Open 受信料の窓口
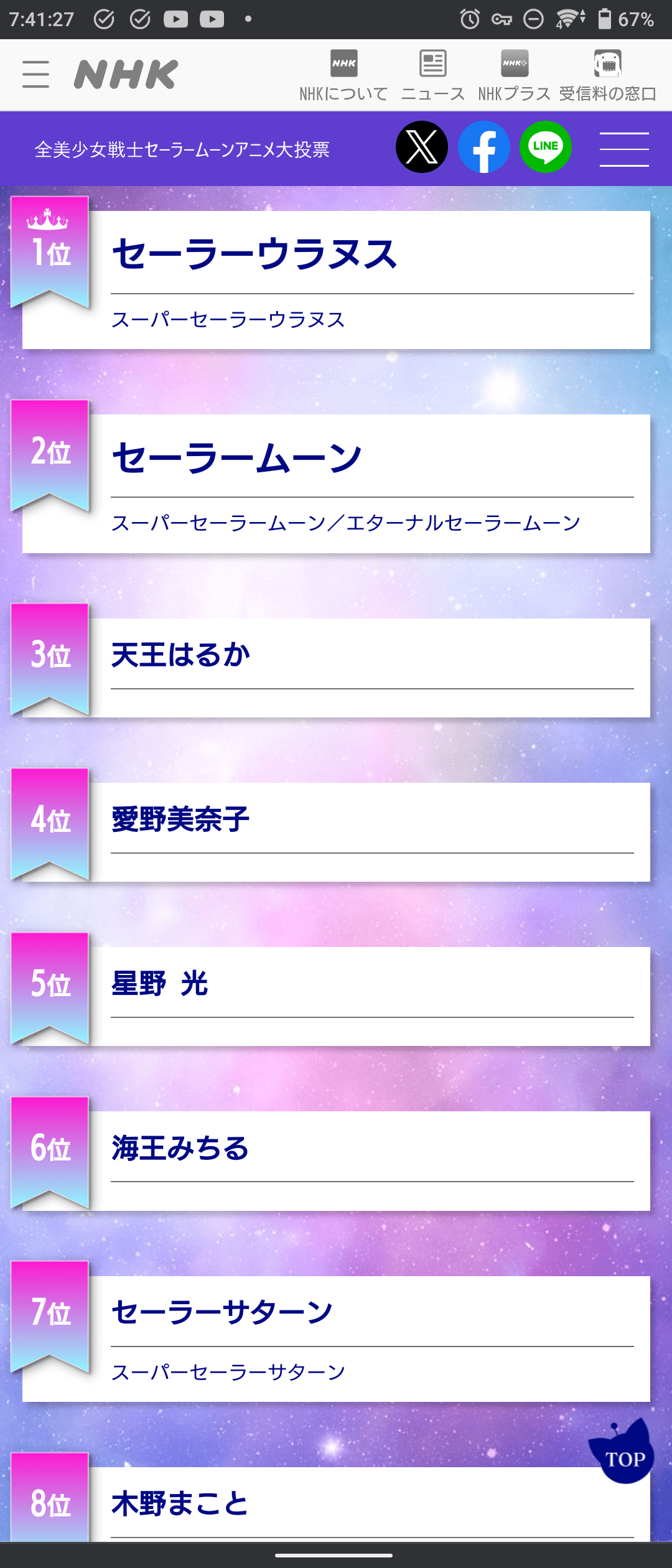 [x=608, y=75]
